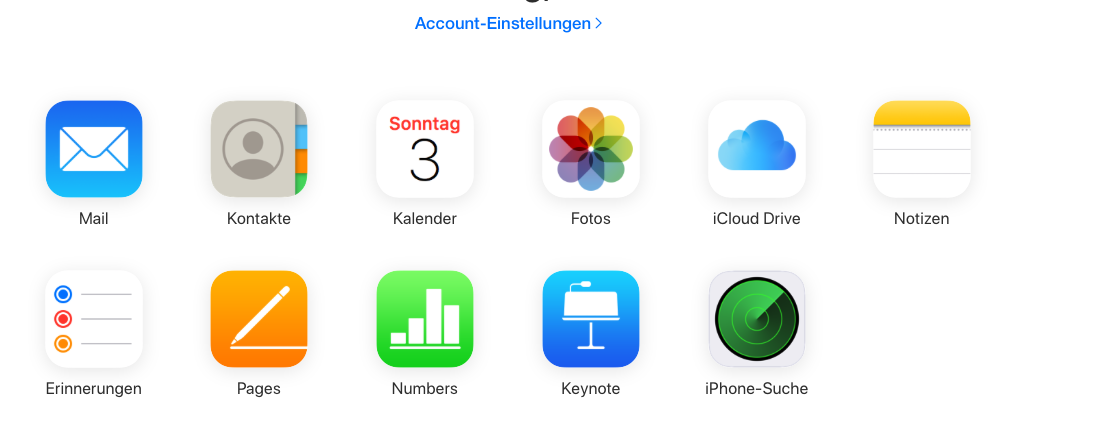
Task: Open the Mail app
Action: (x=94, y=149)
